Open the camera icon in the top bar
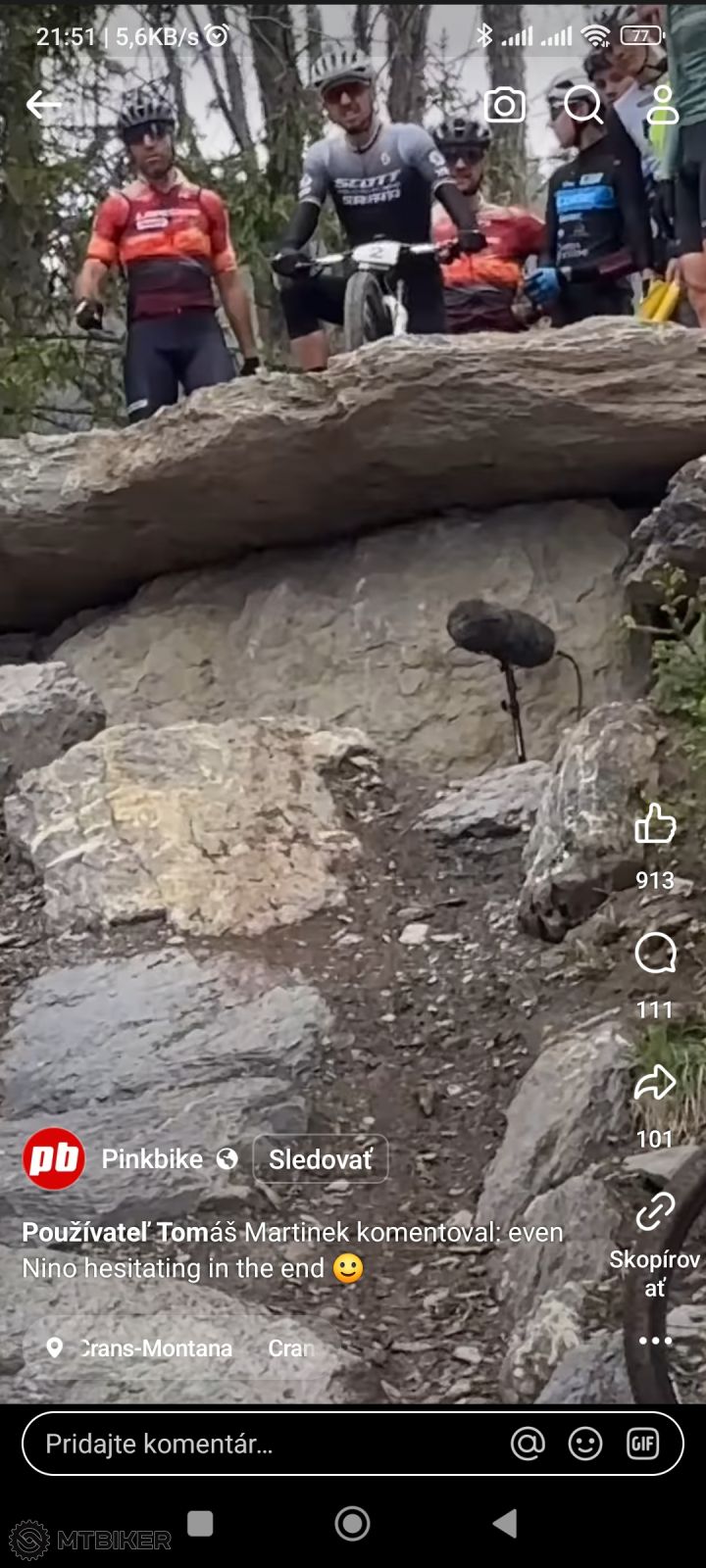The width and height of the screenshot is (706, 1568). click(x=505, y=105)
